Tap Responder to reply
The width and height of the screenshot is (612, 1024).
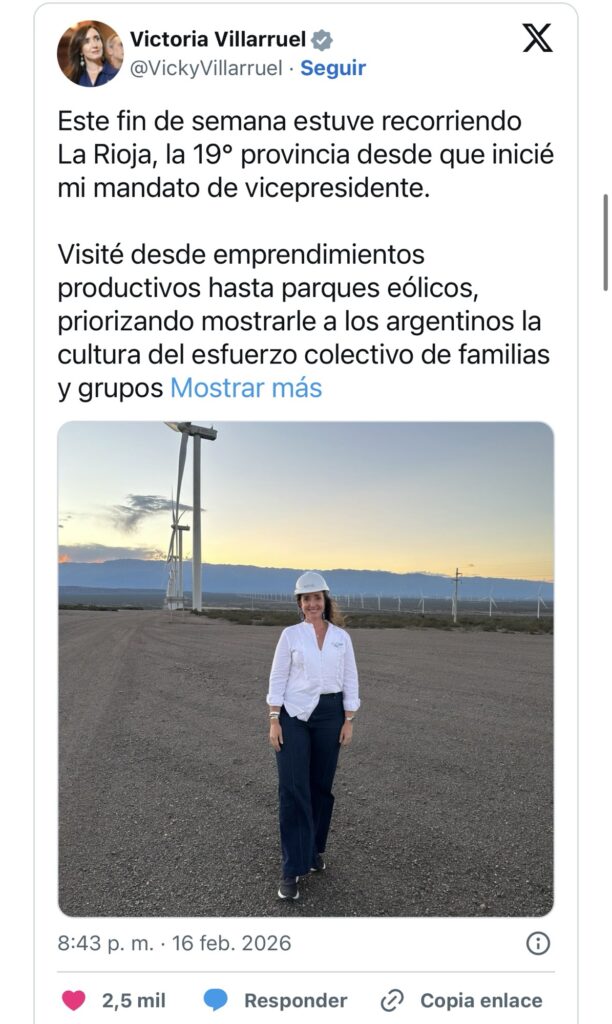[x=295, y=1000]
